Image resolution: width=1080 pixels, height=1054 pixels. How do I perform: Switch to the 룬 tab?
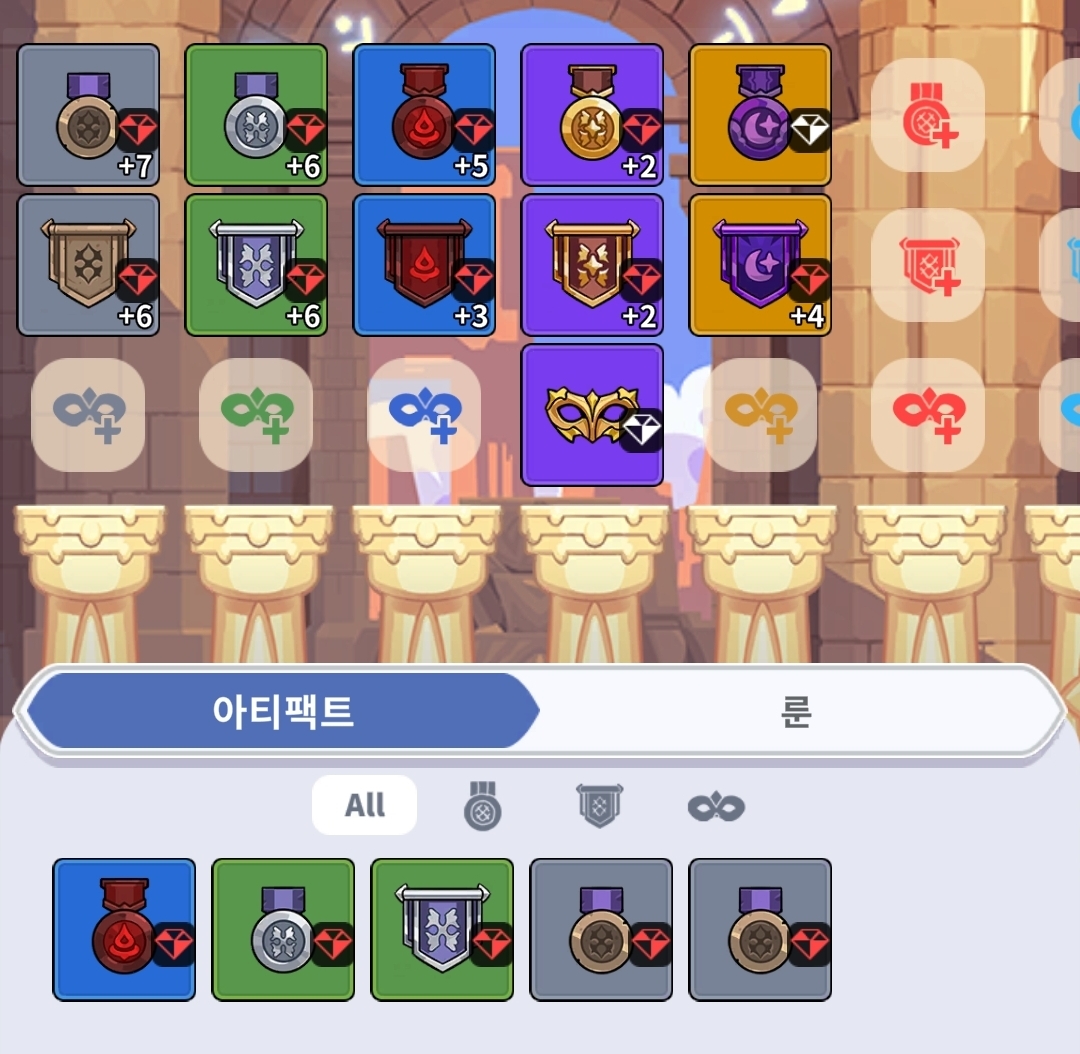pos(795,712)
